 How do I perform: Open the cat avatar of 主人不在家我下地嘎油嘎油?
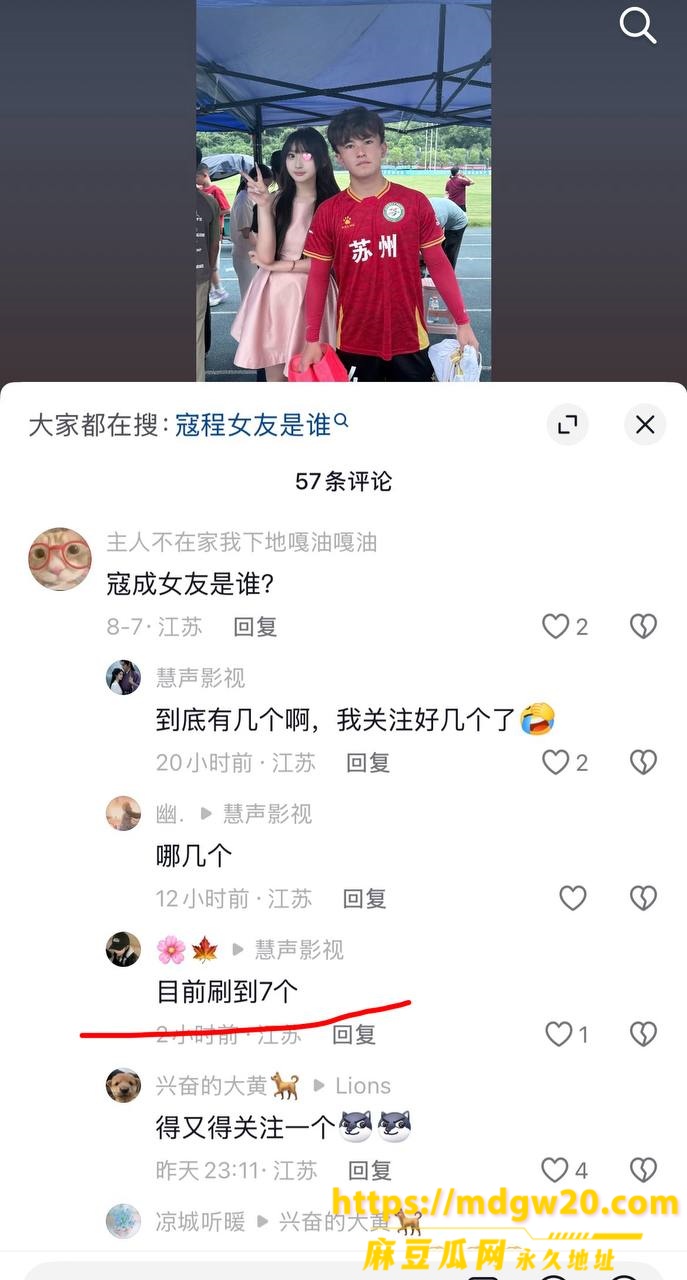[x=60, y=559]
